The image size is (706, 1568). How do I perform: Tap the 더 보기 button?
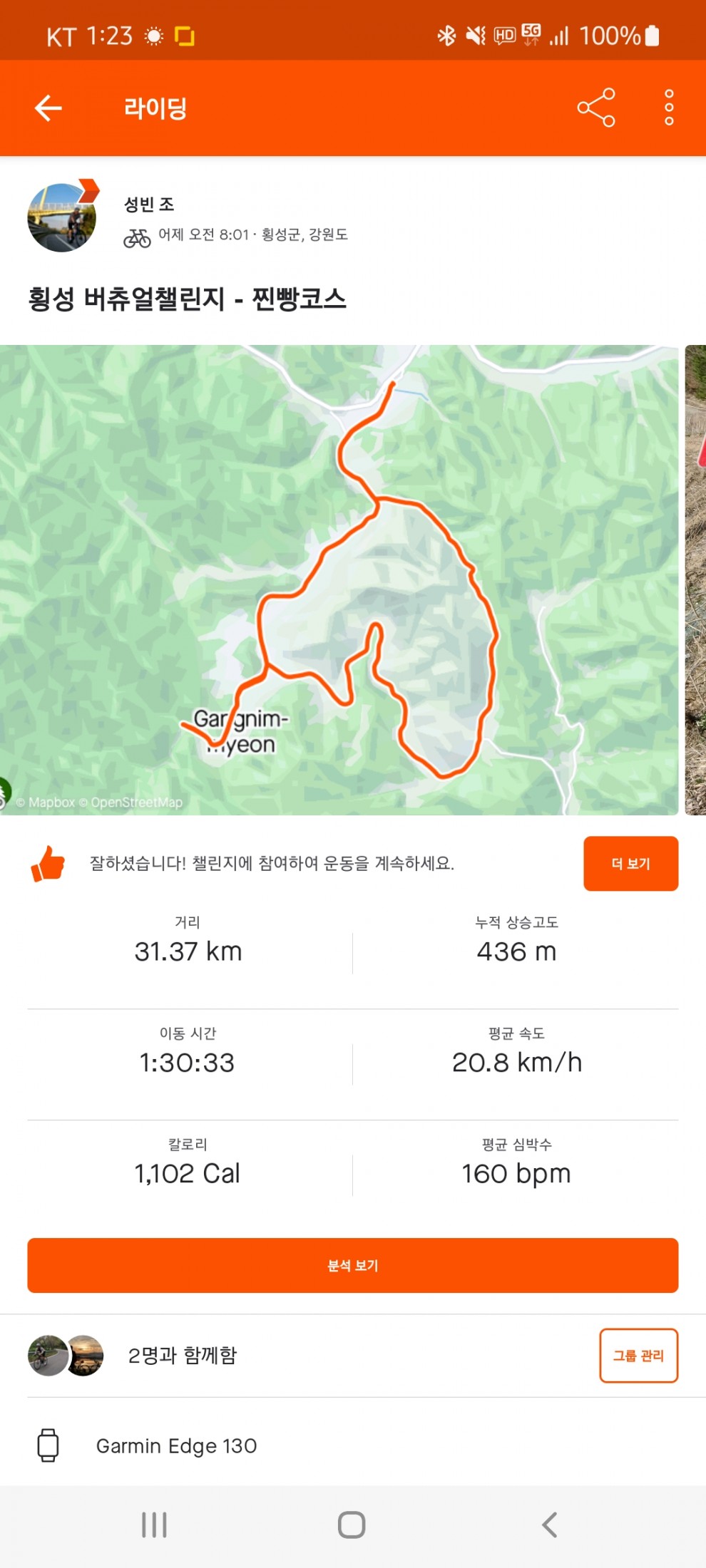pyautogui.click(x=630, y=863)
